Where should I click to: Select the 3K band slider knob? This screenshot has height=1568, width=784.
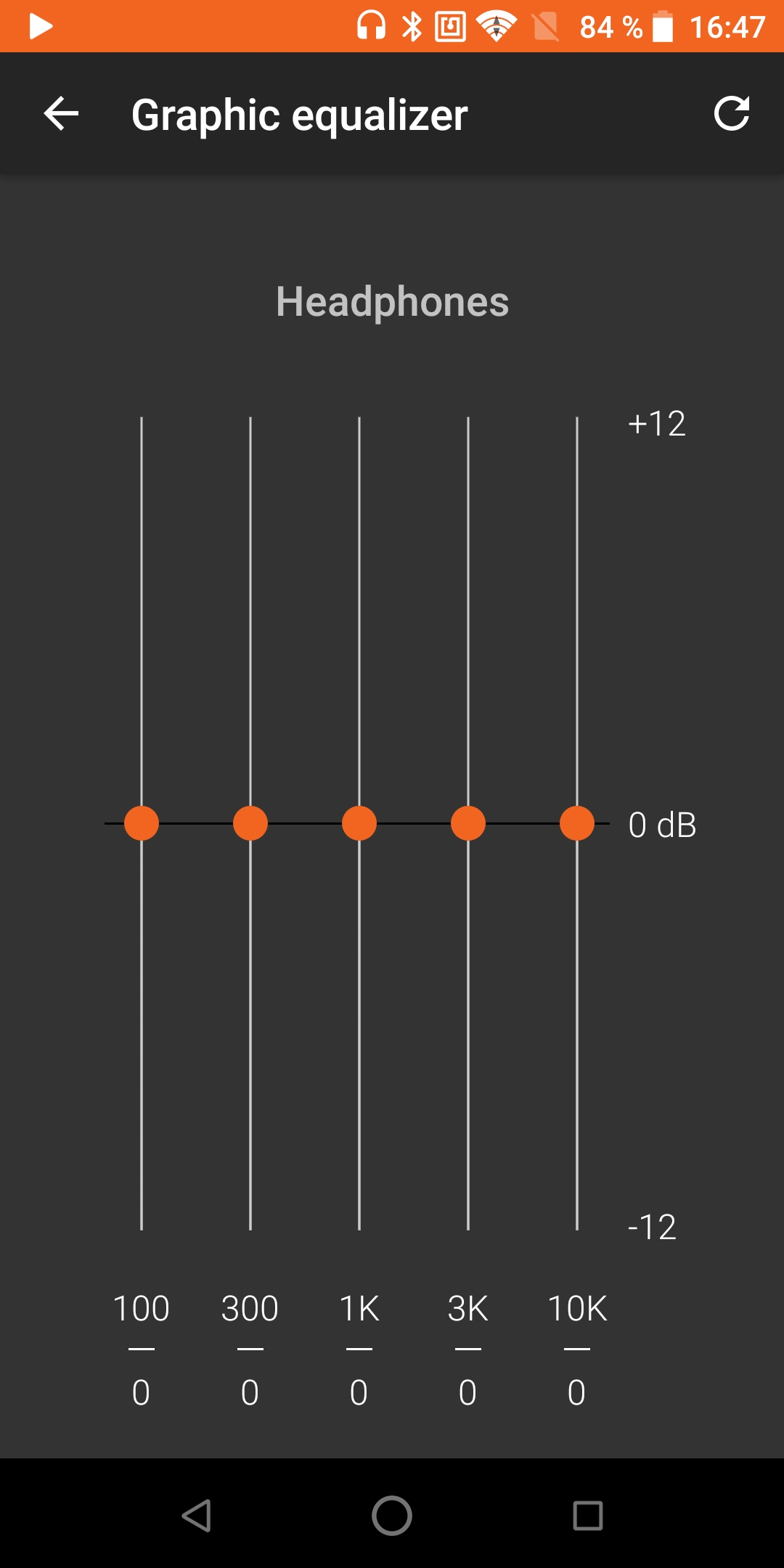[468, 823]
